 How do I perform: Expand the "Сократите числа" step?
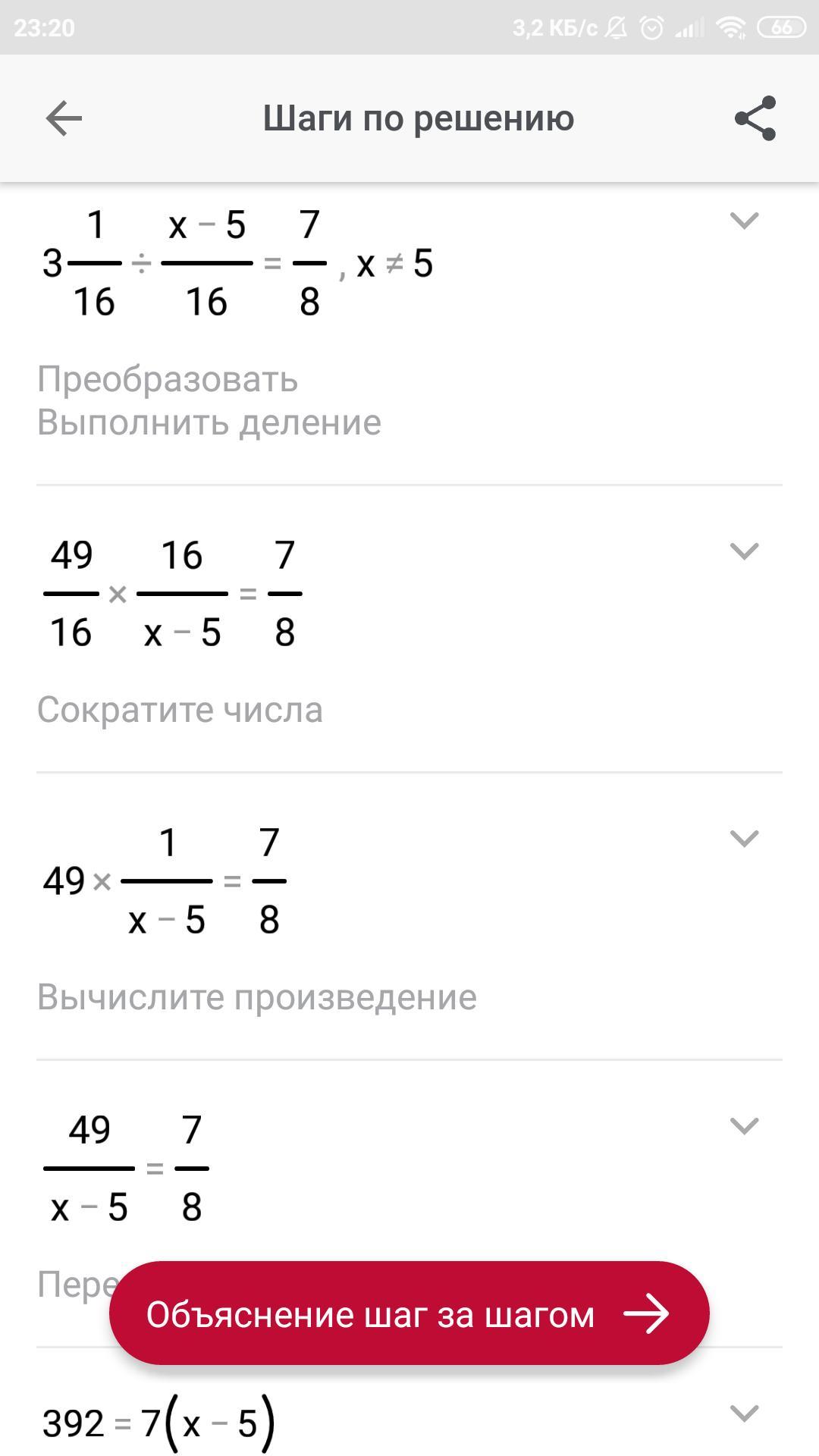tap(744, 551)
